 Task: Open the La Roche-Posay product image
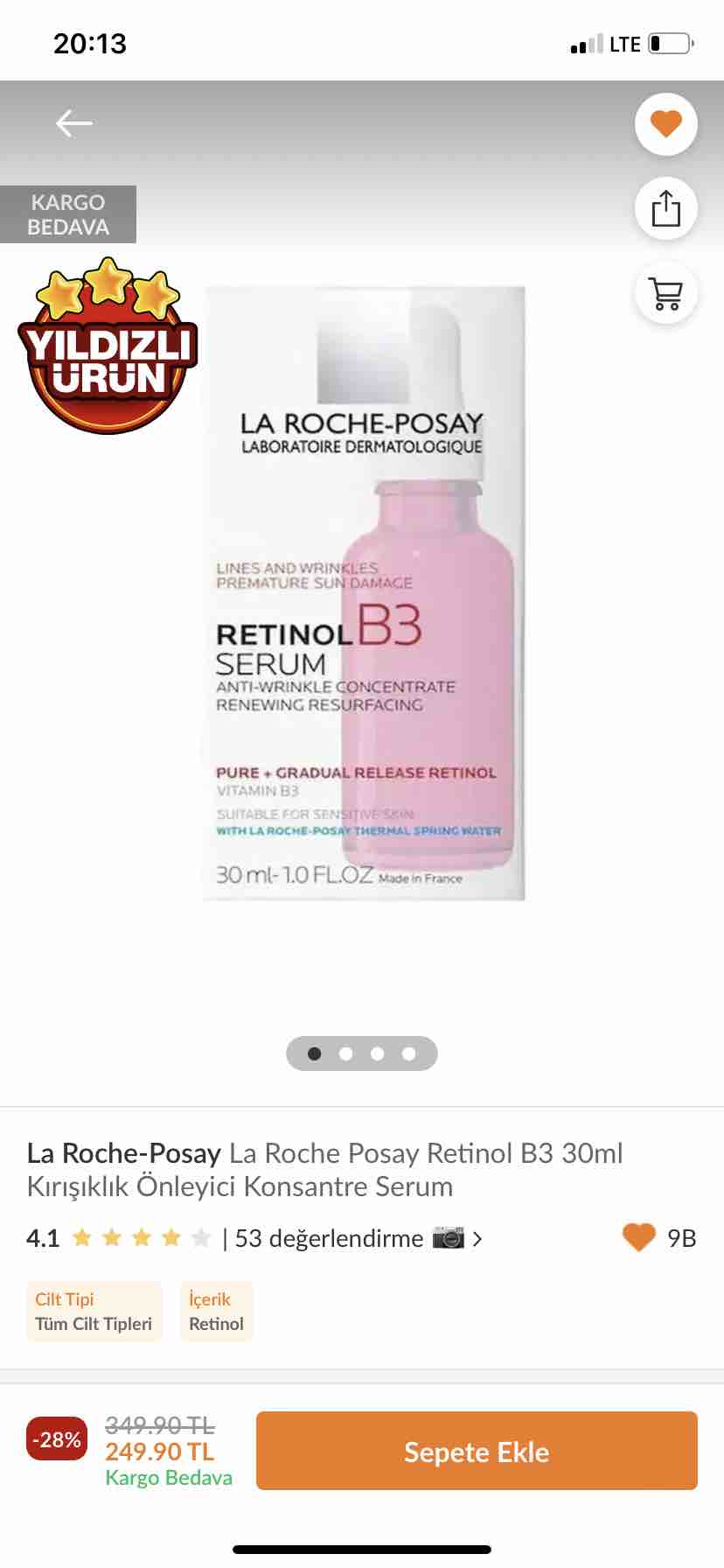(x=363, y=593)
